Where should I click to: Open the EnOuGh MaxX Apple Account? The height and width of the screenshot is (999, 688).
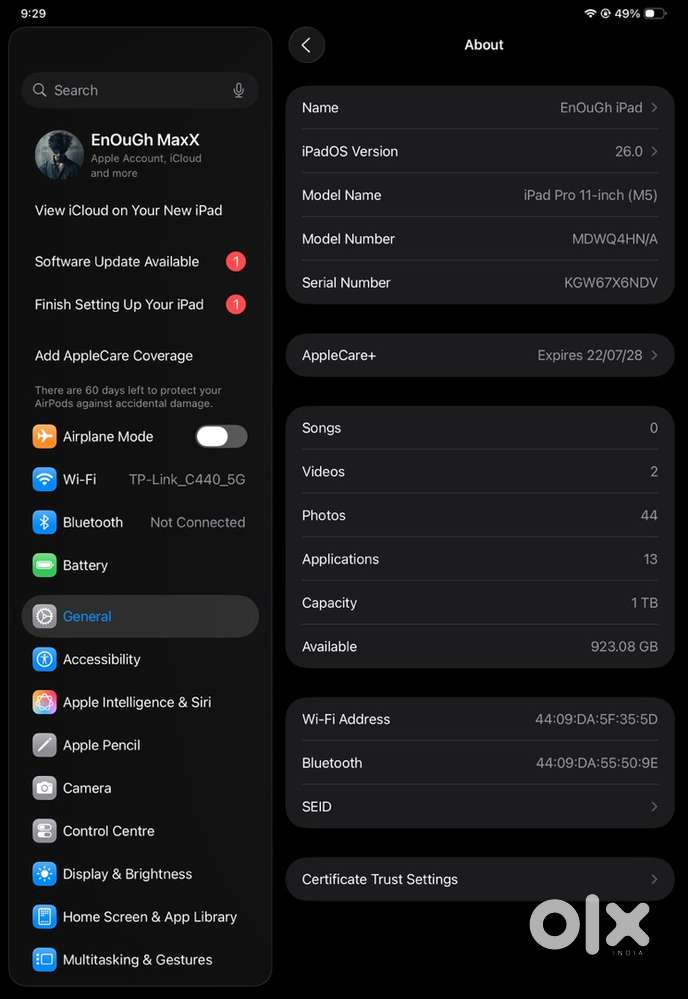pyautogui.click(x=140, y=155)
